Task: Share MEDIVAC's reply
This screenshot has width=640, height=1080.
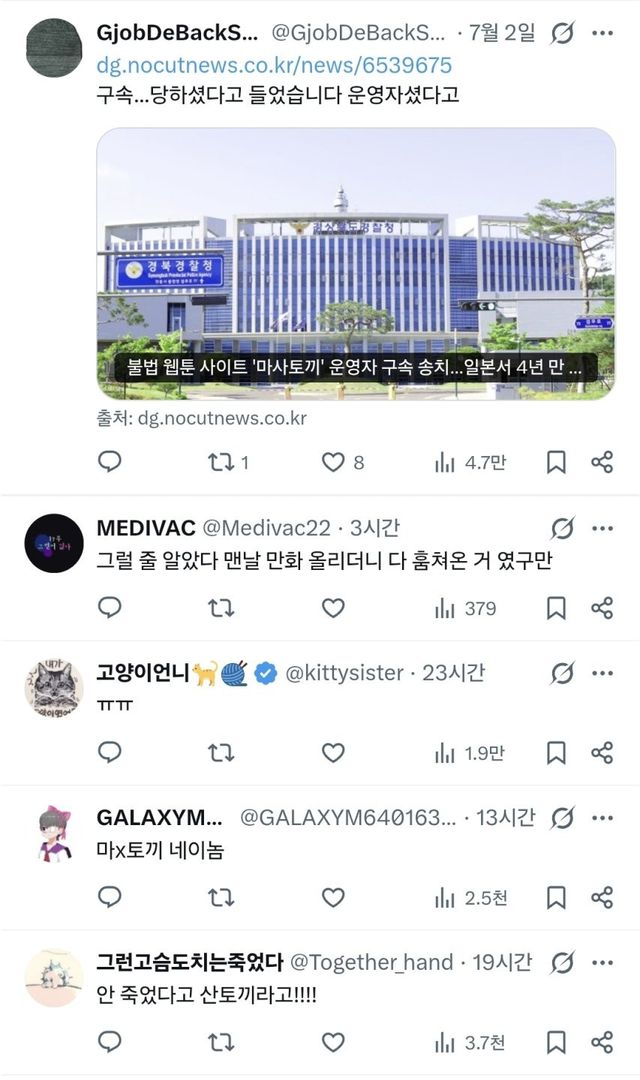Action: pyautogui.click(x=602, y=608)
